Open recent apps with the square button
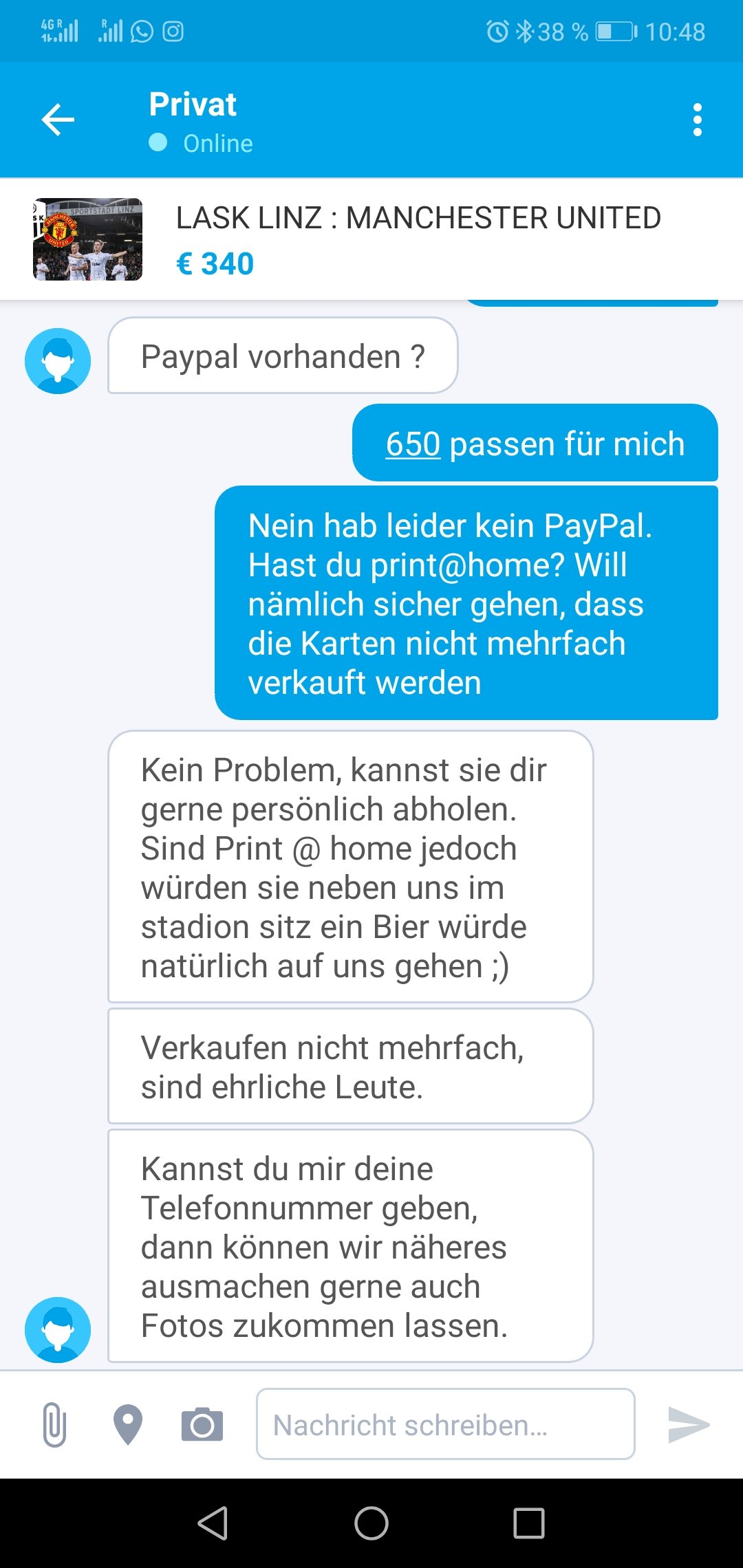This screenshot has width=743, height=1568. [529, 1523]
